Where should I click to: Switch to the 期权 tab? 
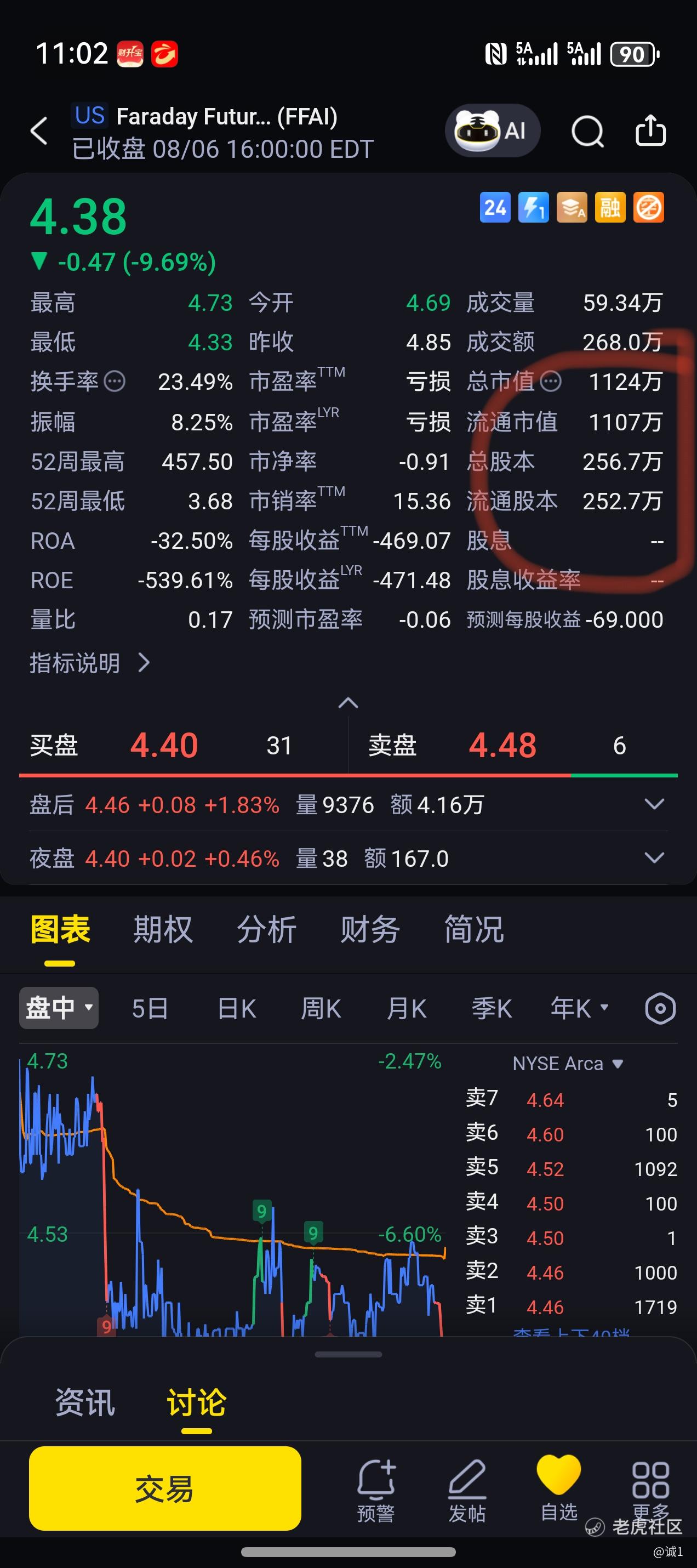click(163, 929)
